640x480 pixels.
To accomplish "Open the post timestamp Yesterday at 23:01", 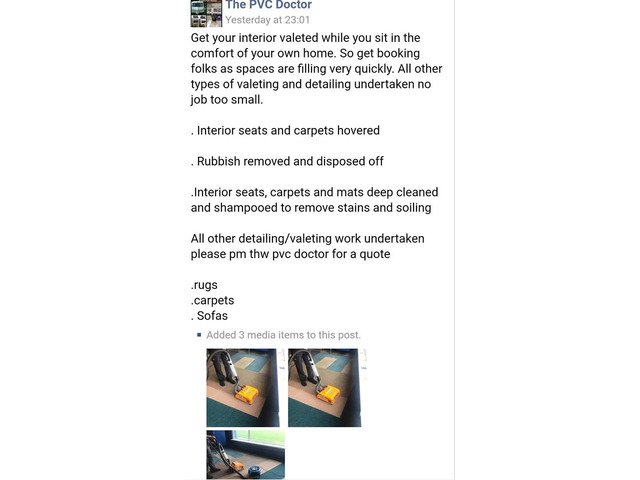I will (267, 20).
